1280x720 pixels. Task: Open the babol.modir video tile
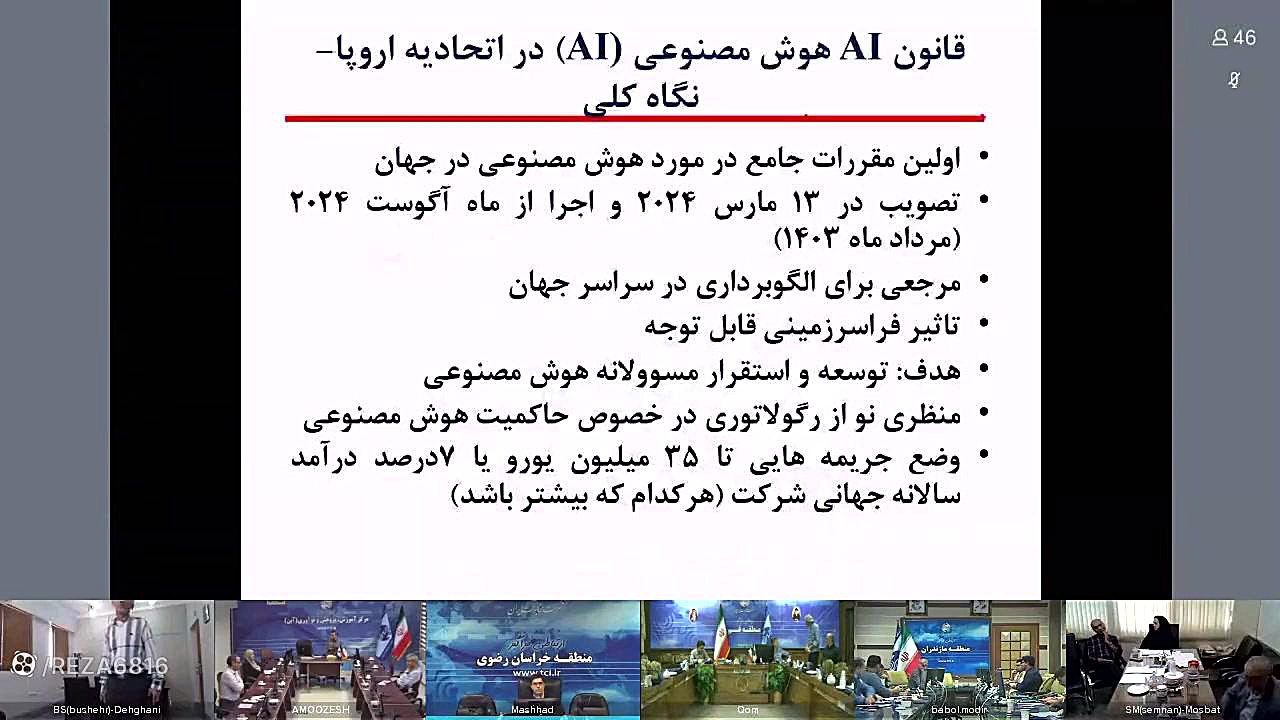point(958,658)
